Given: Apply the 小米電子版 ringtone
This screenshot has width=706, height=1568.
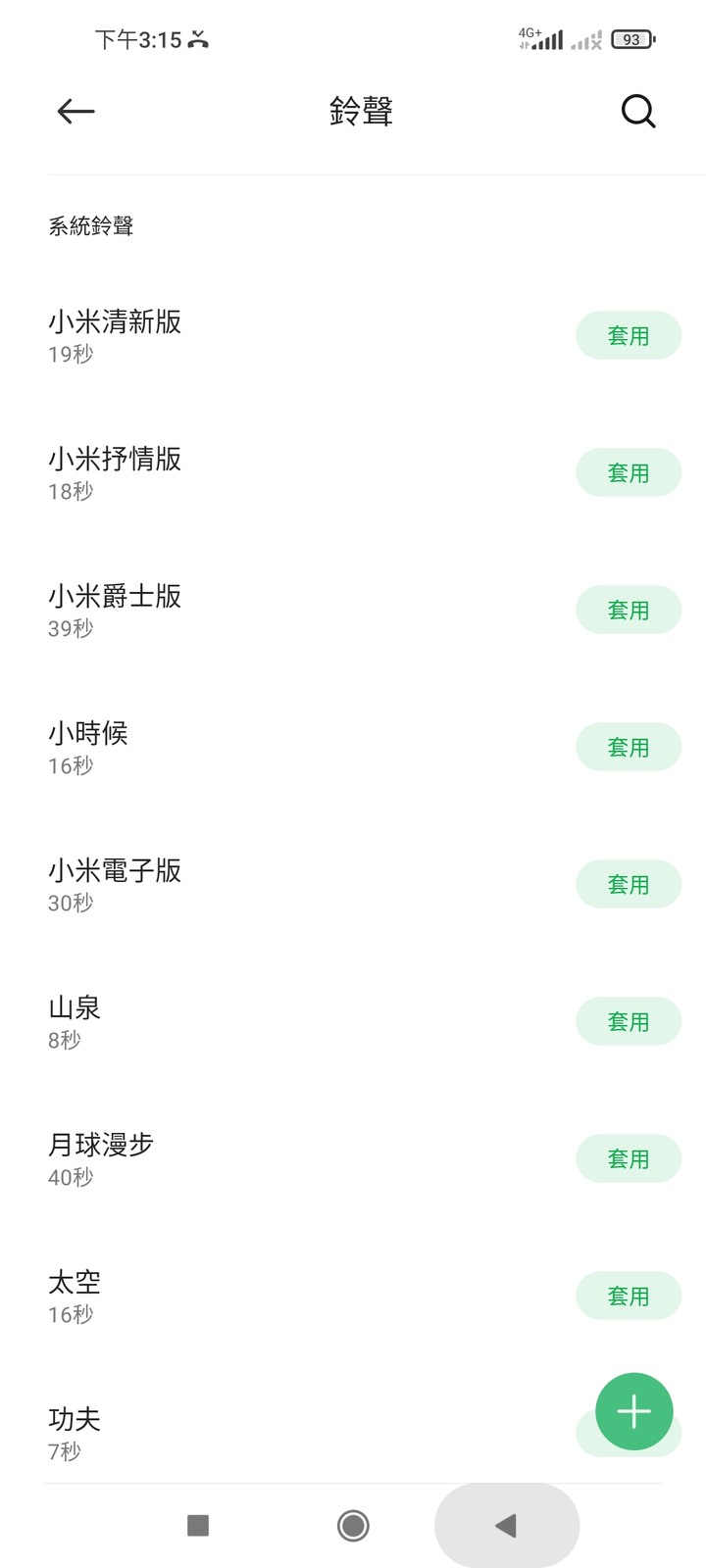Looking at the screenshot, I should [629, 885].
